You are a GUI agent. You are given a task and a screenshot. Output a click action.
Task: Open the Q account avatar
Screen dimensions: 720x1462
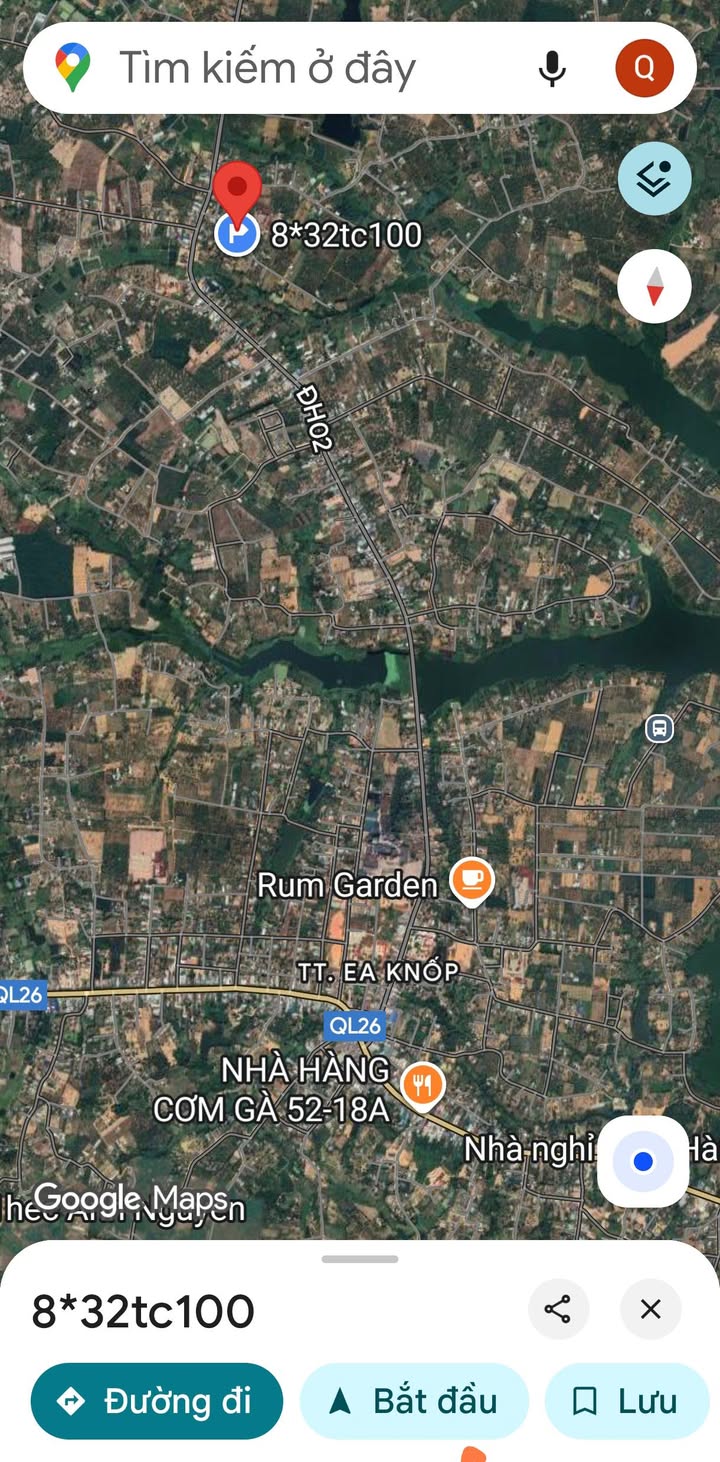click(644, 68)
